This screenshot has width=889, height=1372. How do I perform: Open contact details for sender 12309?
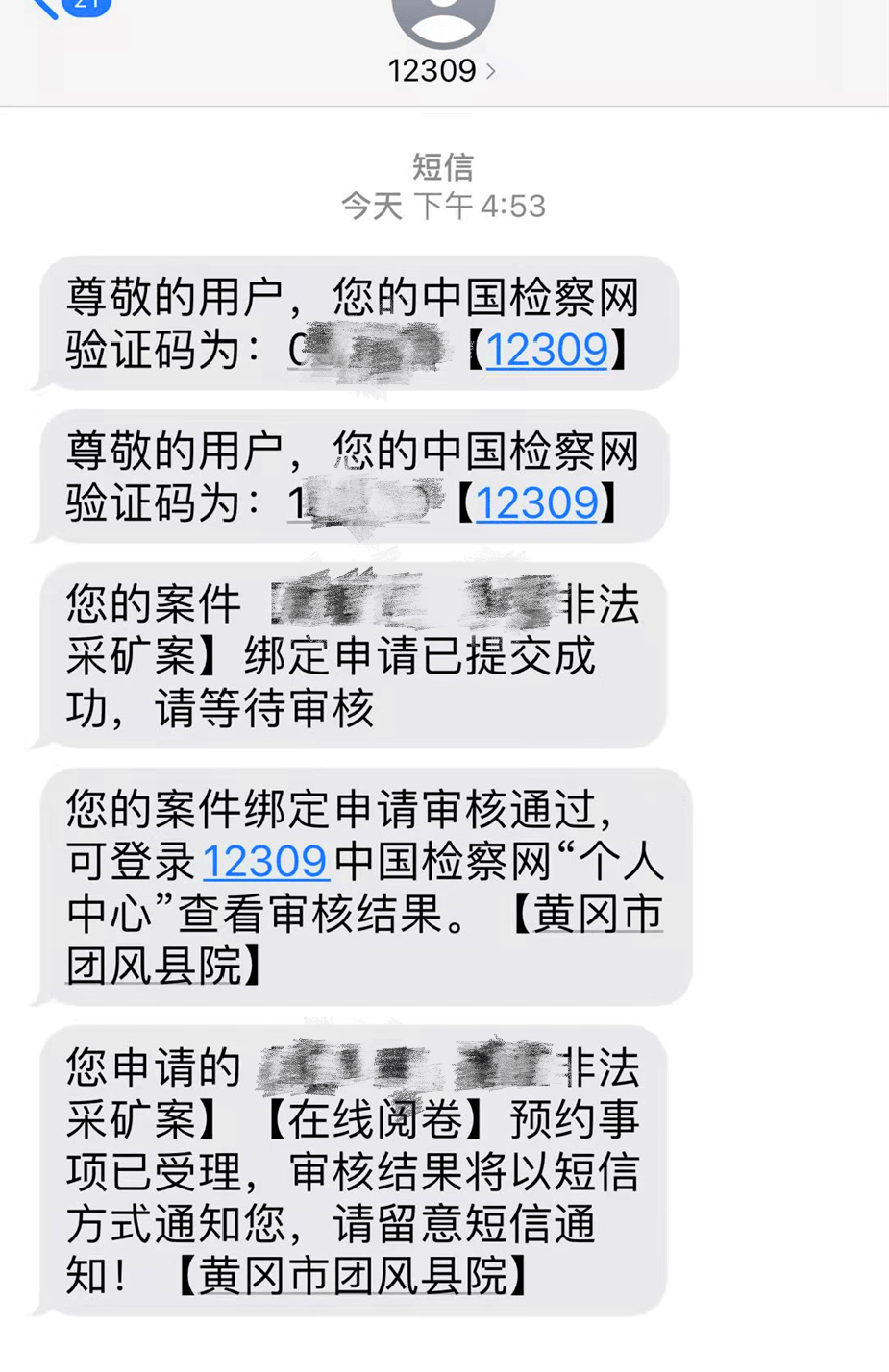point(442,70)
